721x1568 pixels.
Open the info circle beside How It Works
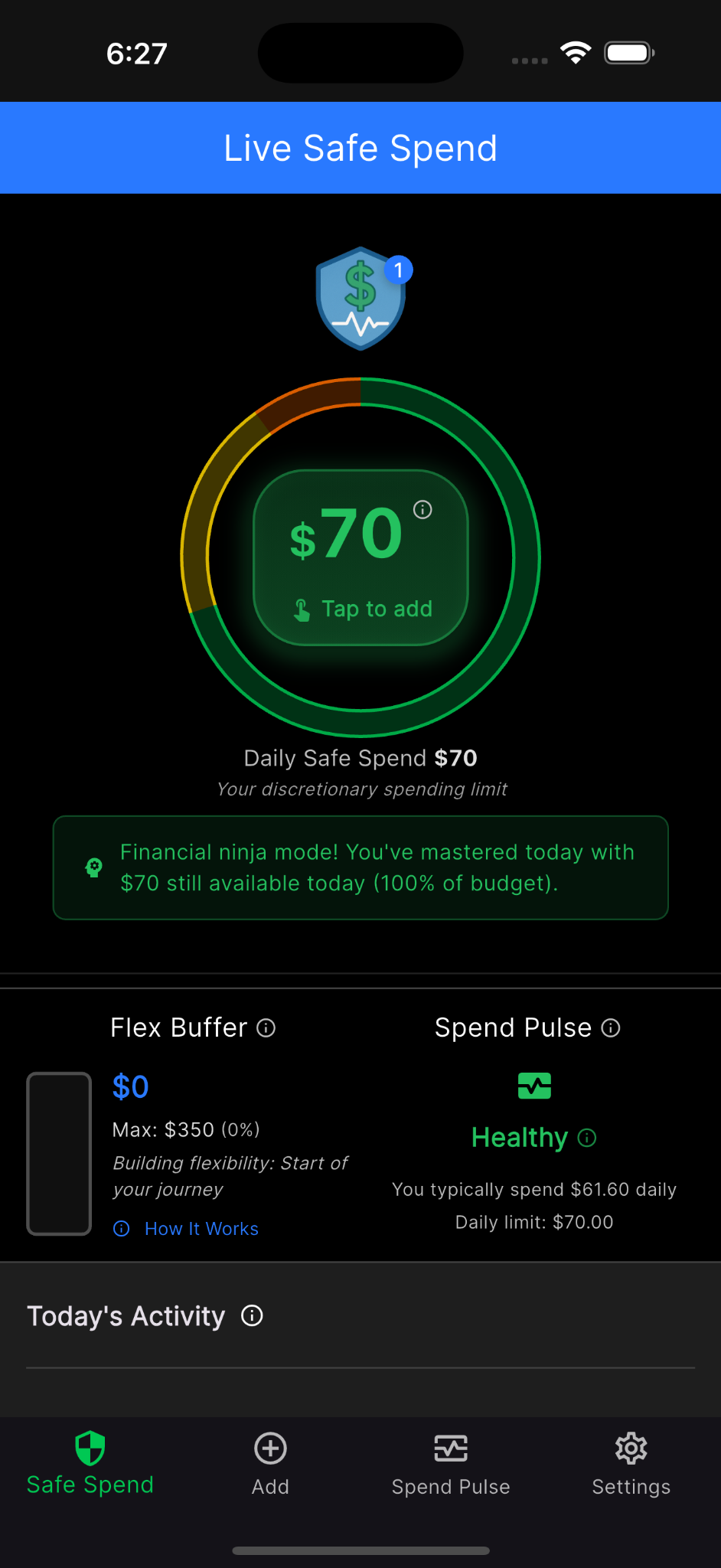[122, 1229]
